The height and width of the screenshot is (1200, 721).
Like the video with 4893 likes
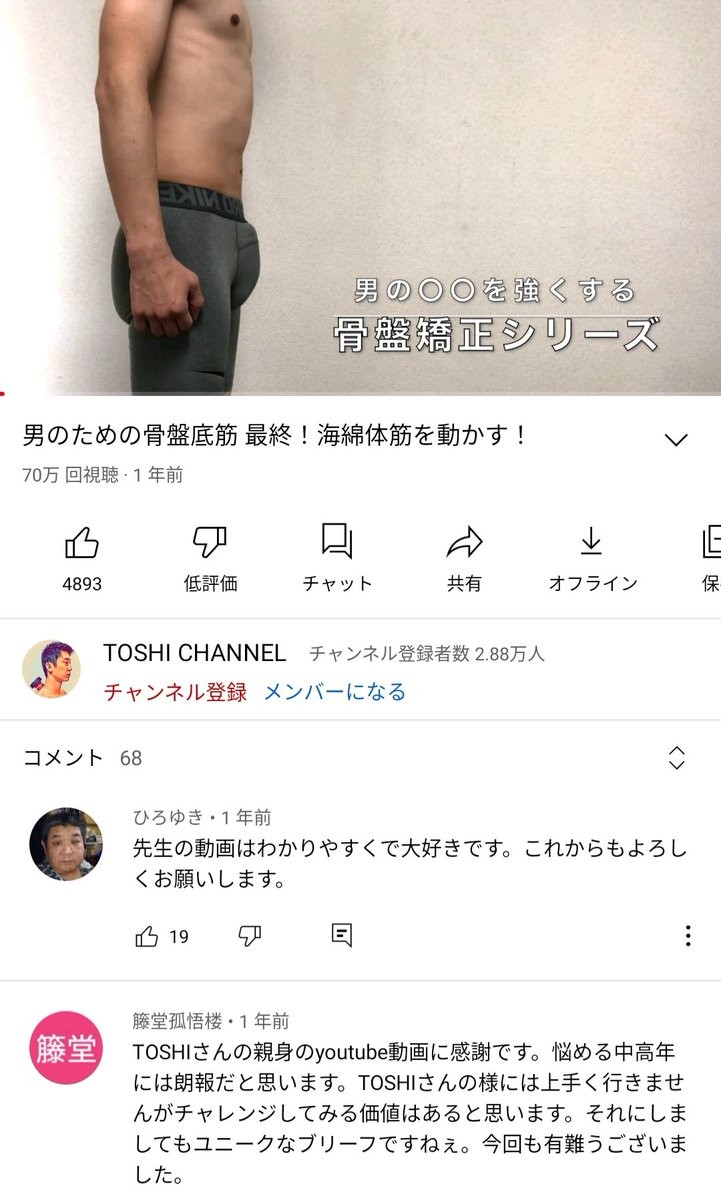click(82, 558)
